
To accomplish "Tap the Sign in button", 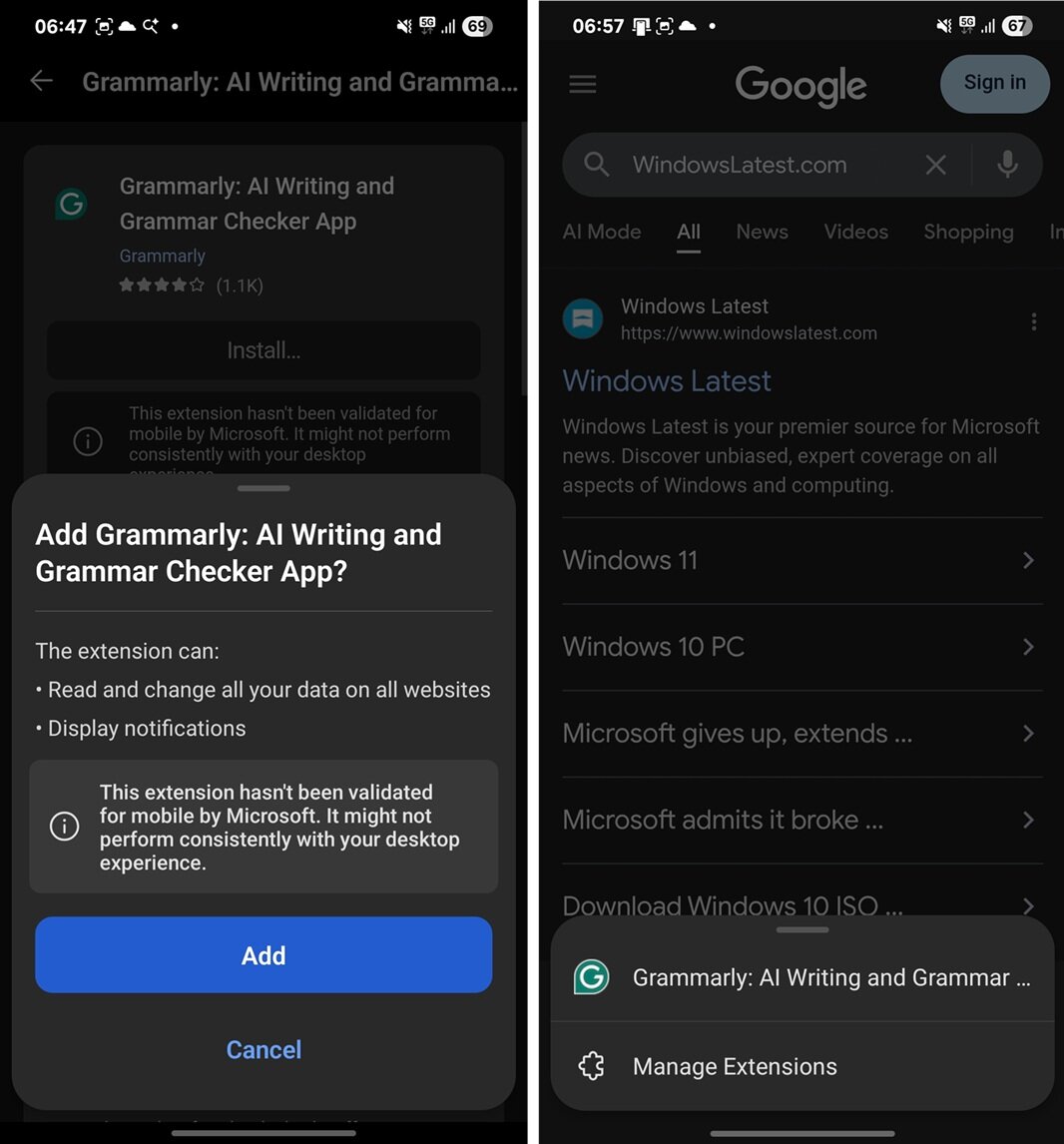I will point(994,83).
